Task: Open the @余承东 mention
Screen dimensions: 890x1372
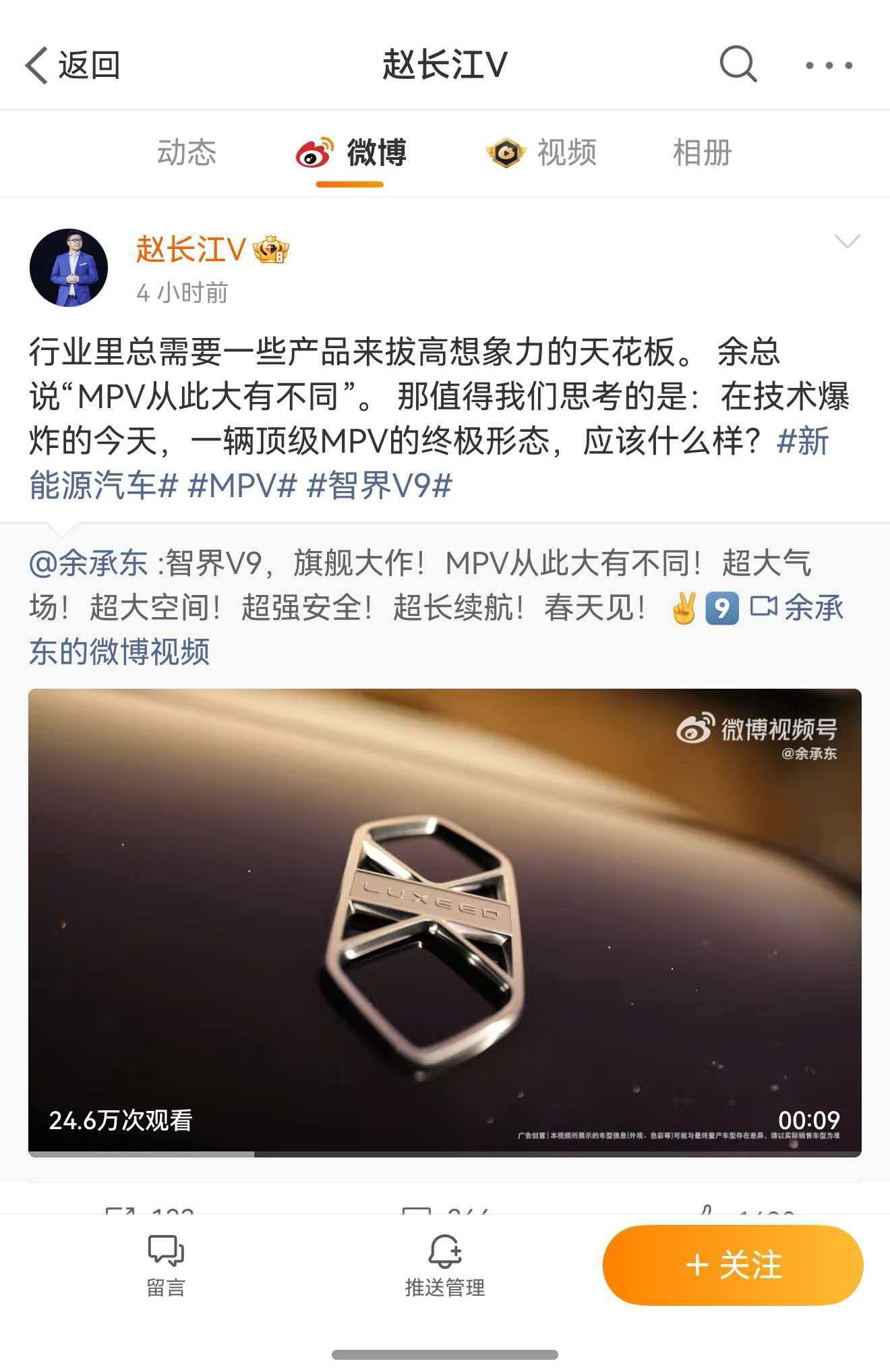Action: 88,563
